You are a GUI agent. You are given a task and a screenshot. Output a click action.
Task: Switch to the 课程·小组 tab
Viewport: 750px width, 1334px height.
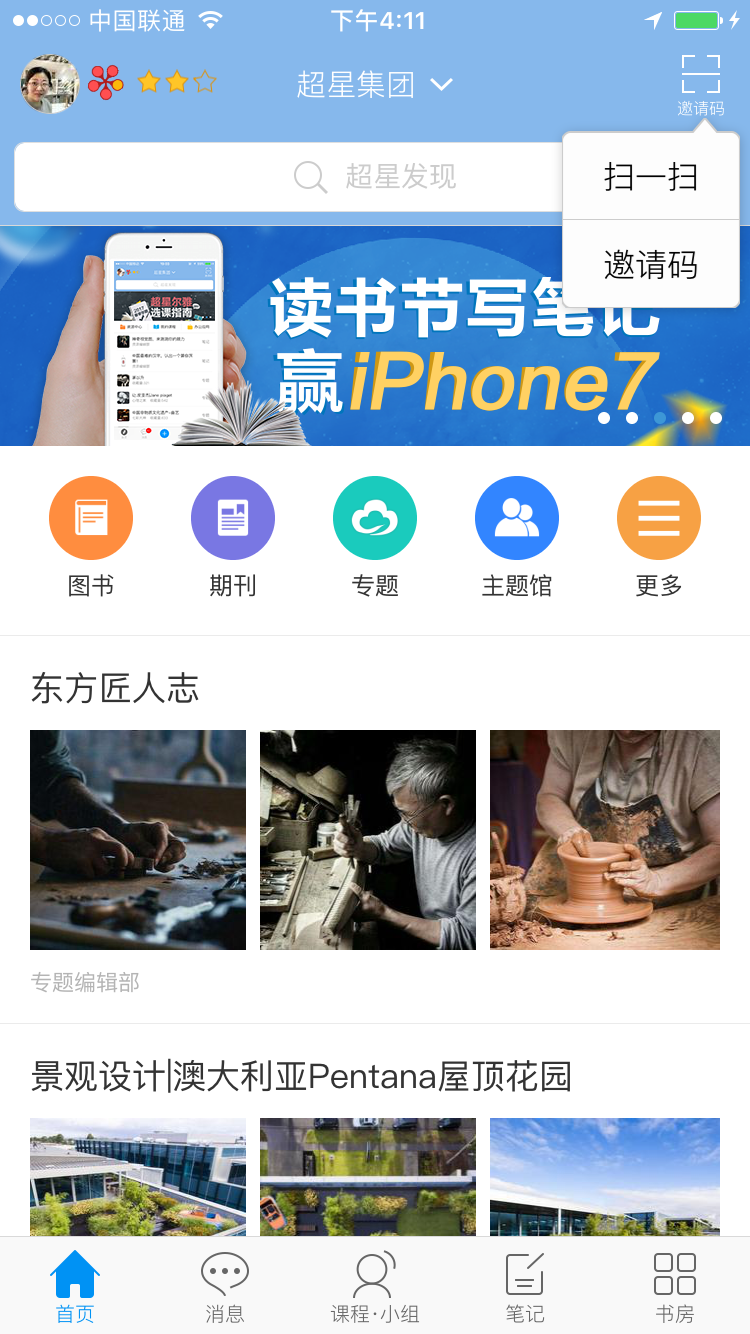coord(375,1286)
